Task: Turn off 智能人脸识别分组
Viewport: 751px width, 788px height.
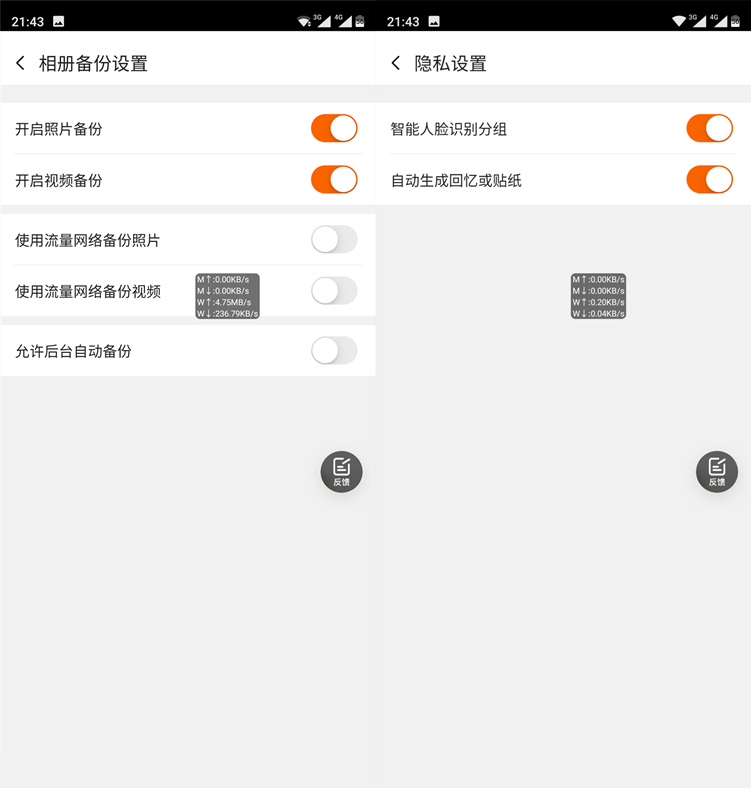Action: coord(709,128)
